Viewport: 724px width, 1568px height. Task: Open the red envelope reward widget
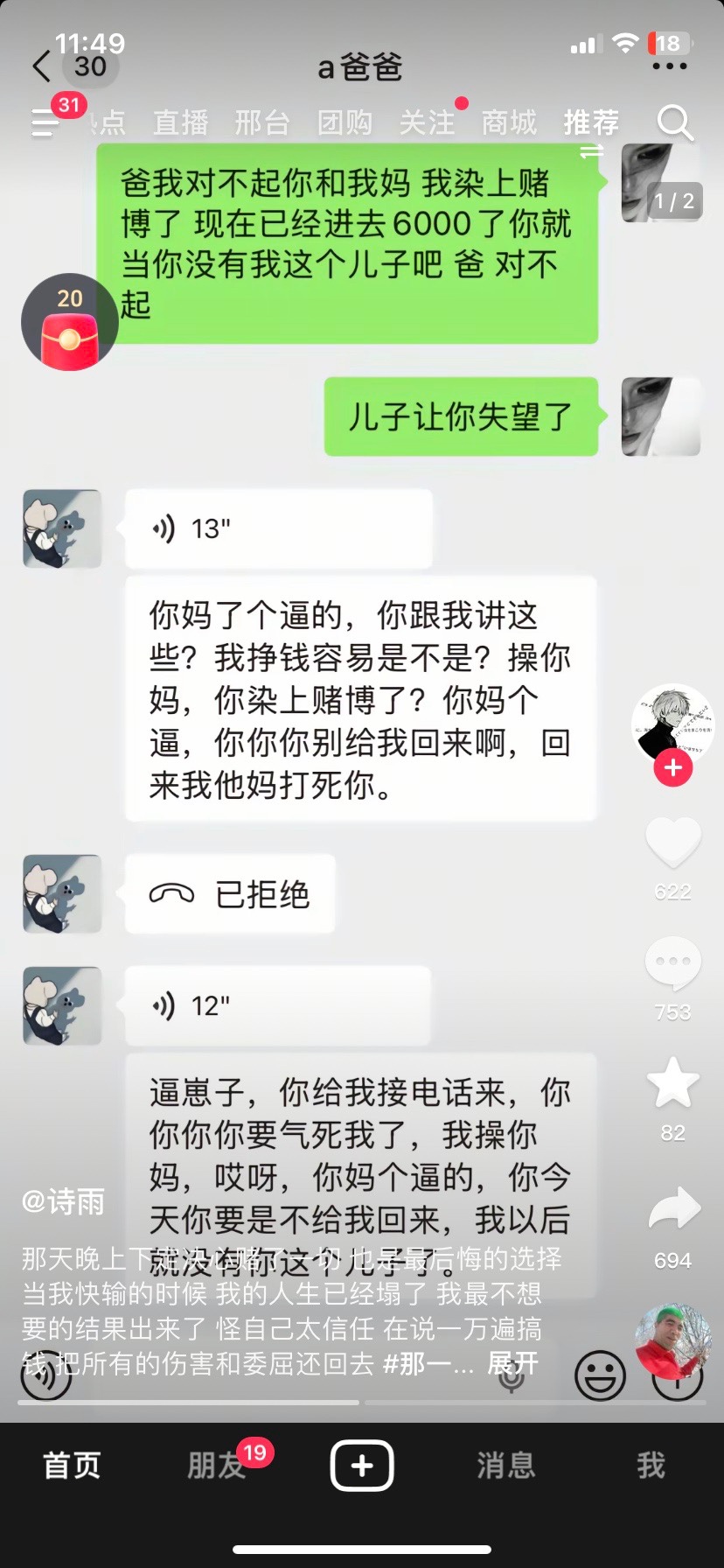[x=69, y=322]
